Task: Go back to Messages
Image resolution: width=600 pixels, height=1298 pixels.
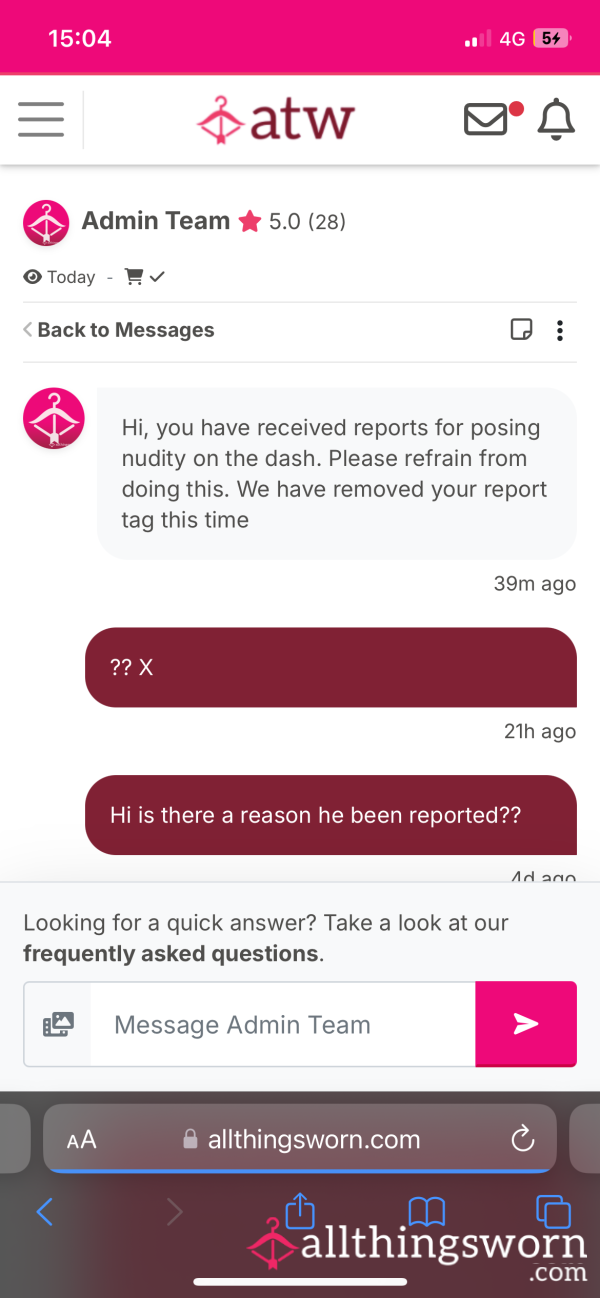Action: click(119, 330)
